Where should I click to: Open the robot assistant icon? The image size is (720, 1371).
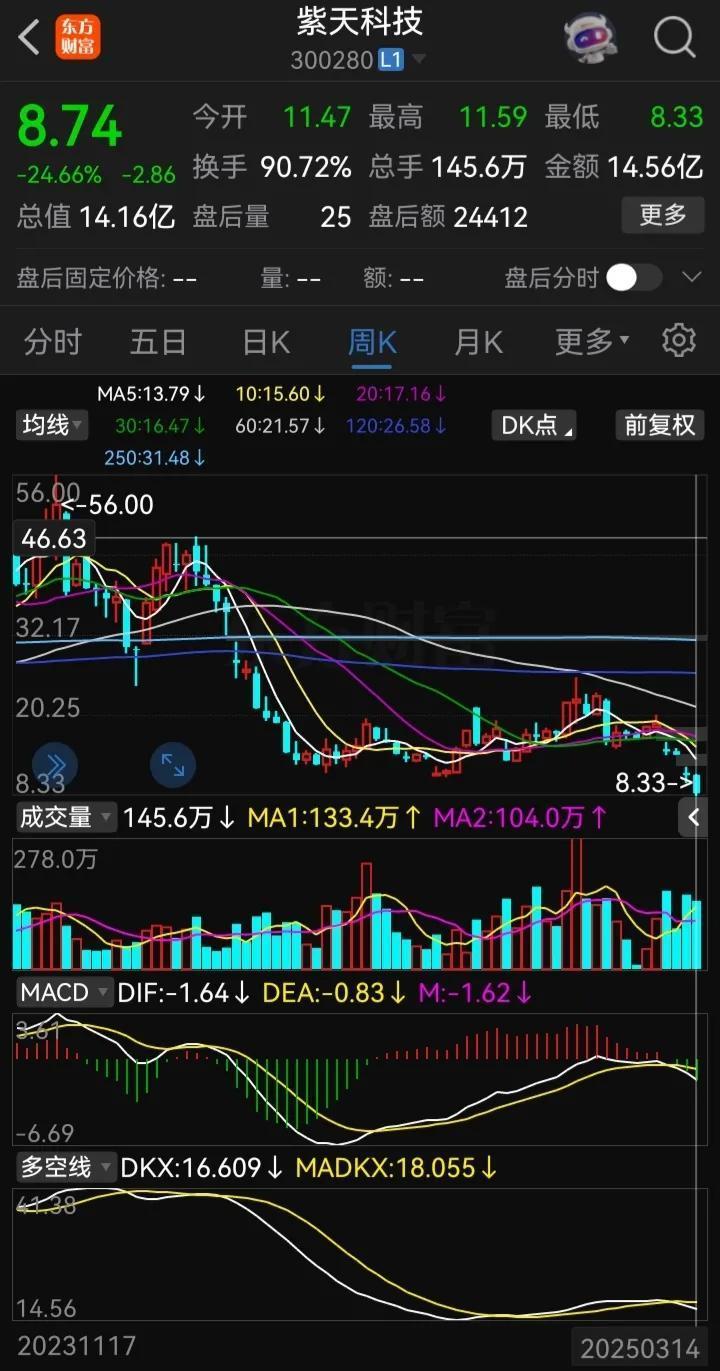[x=590, y=38]
